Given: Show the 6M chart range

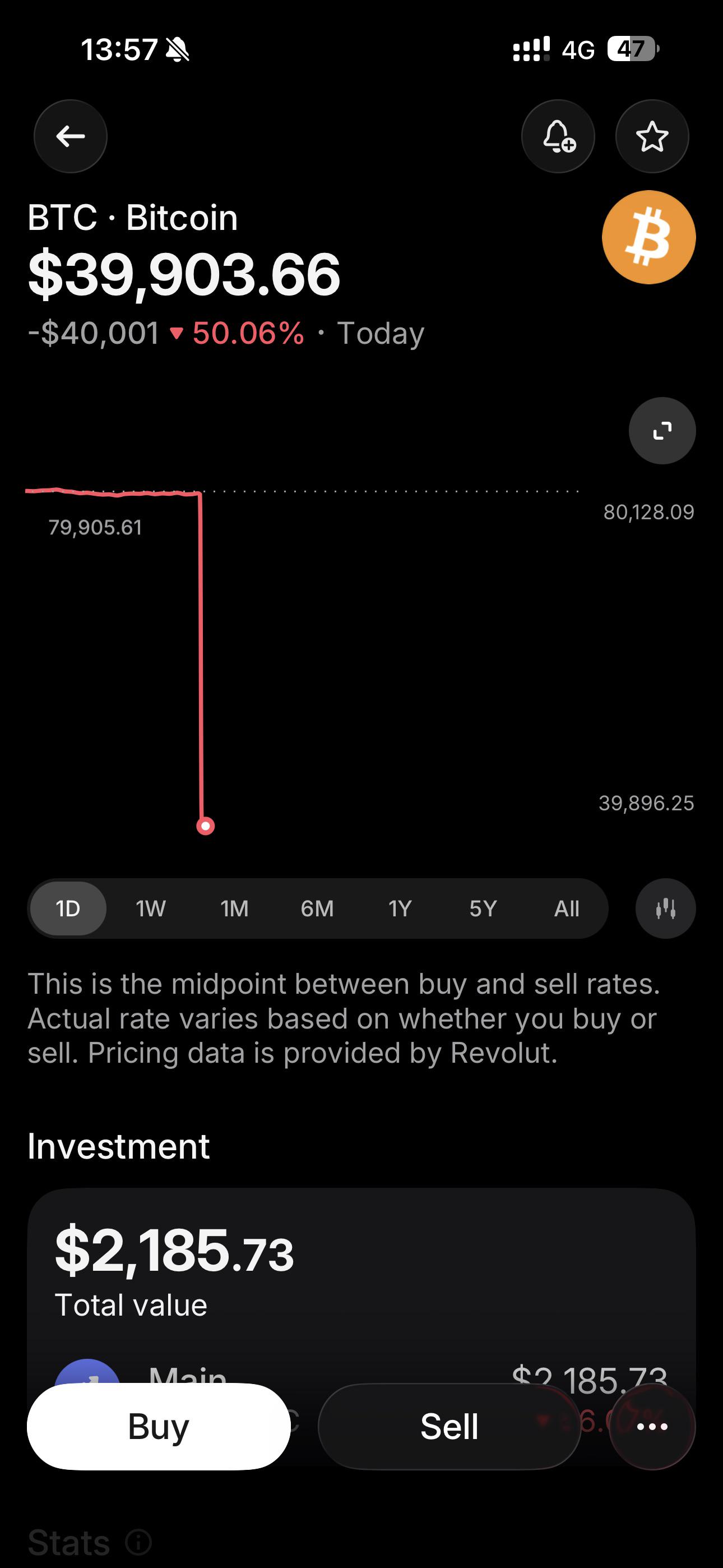Looking at the screenshot, I should click(317, 908).
